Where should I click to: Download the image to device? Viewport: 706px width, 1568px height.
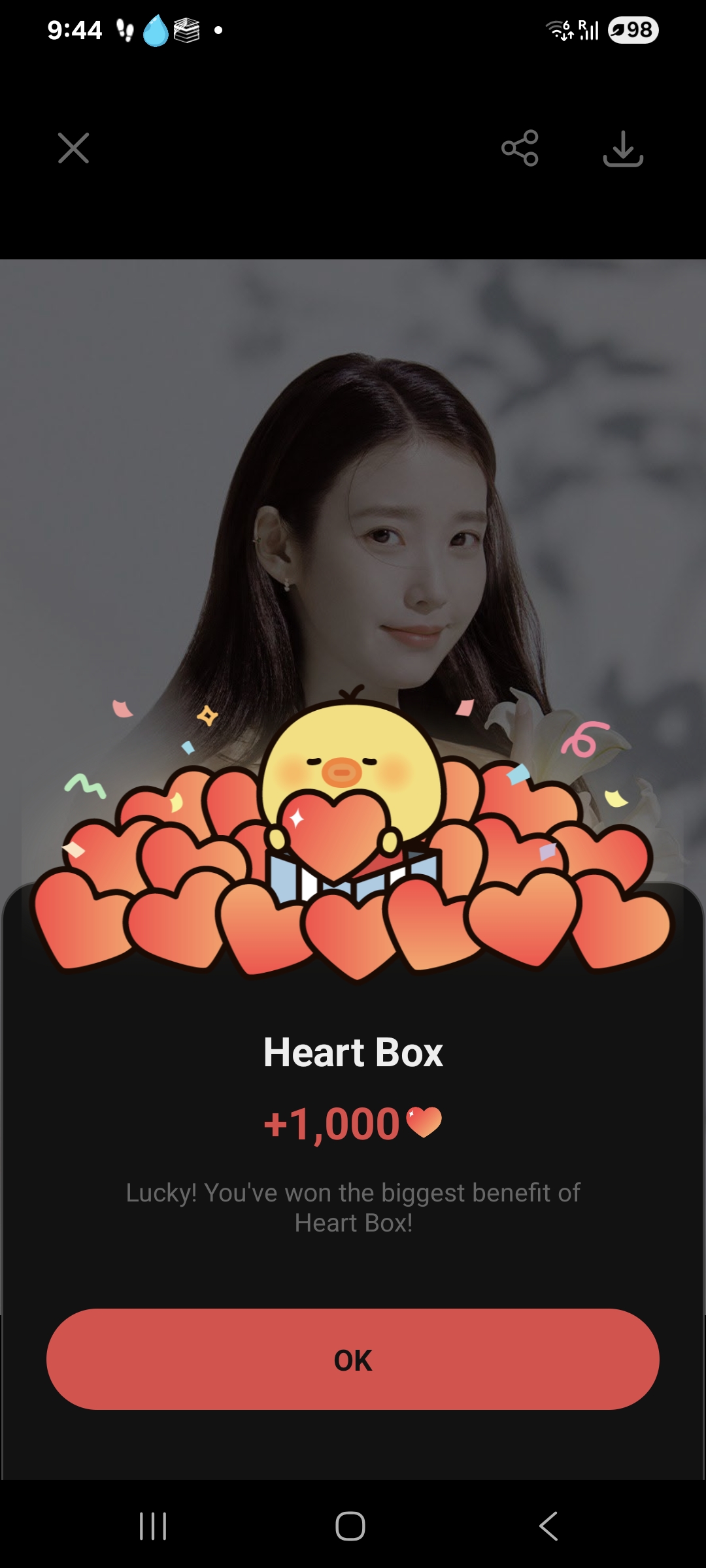[x=622, y=149]
